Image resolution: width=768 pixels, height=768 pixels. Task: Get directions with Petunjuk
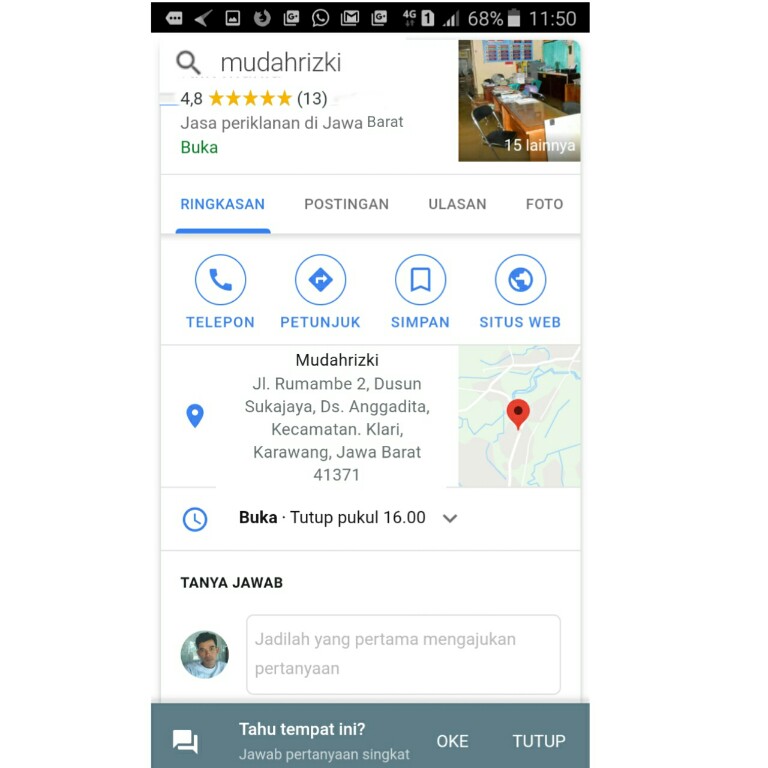tap(320, 291)
